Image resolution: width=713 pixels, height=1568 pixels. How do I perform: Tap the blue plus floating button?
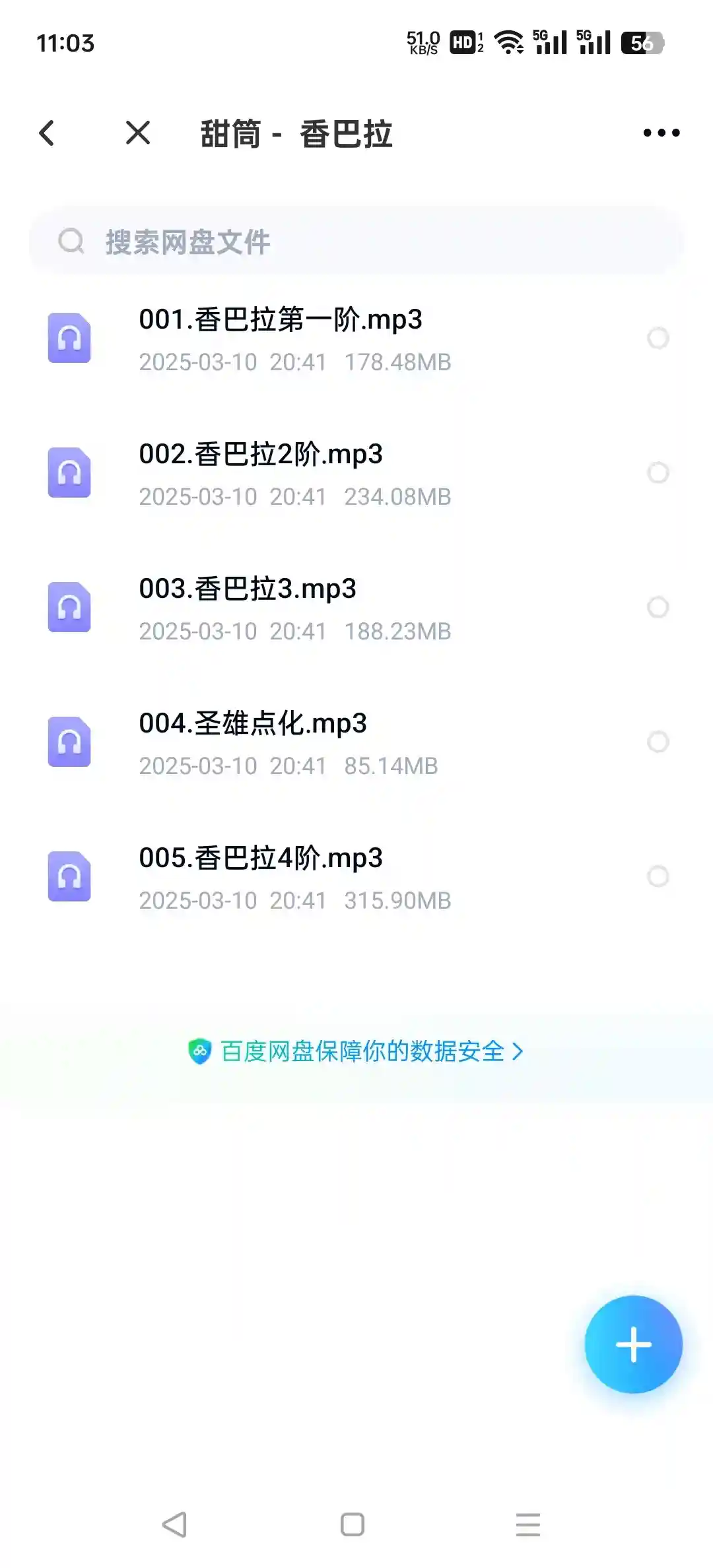point(633,1344)
